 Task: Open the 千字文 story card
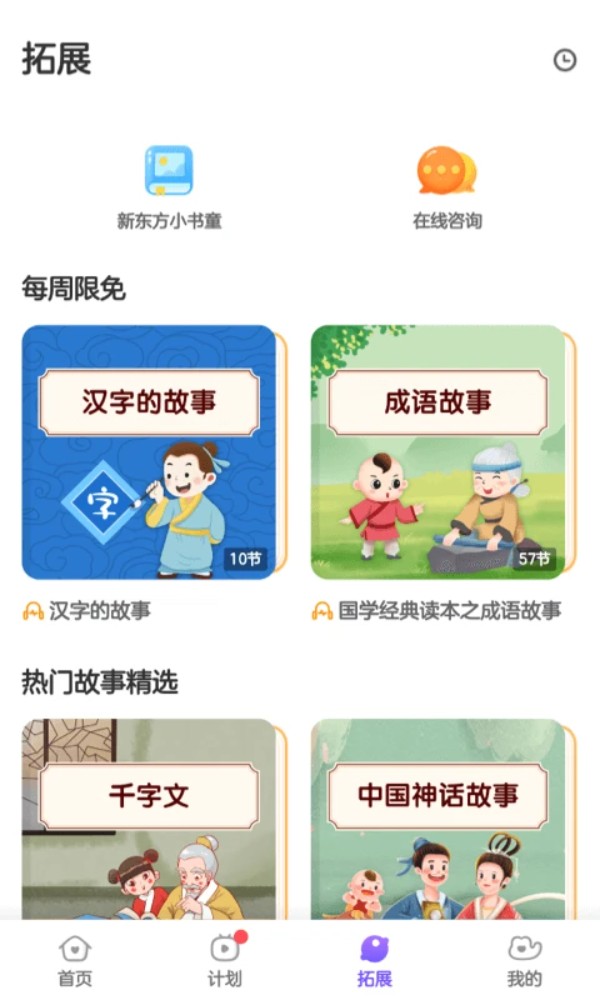pos(149,818)
